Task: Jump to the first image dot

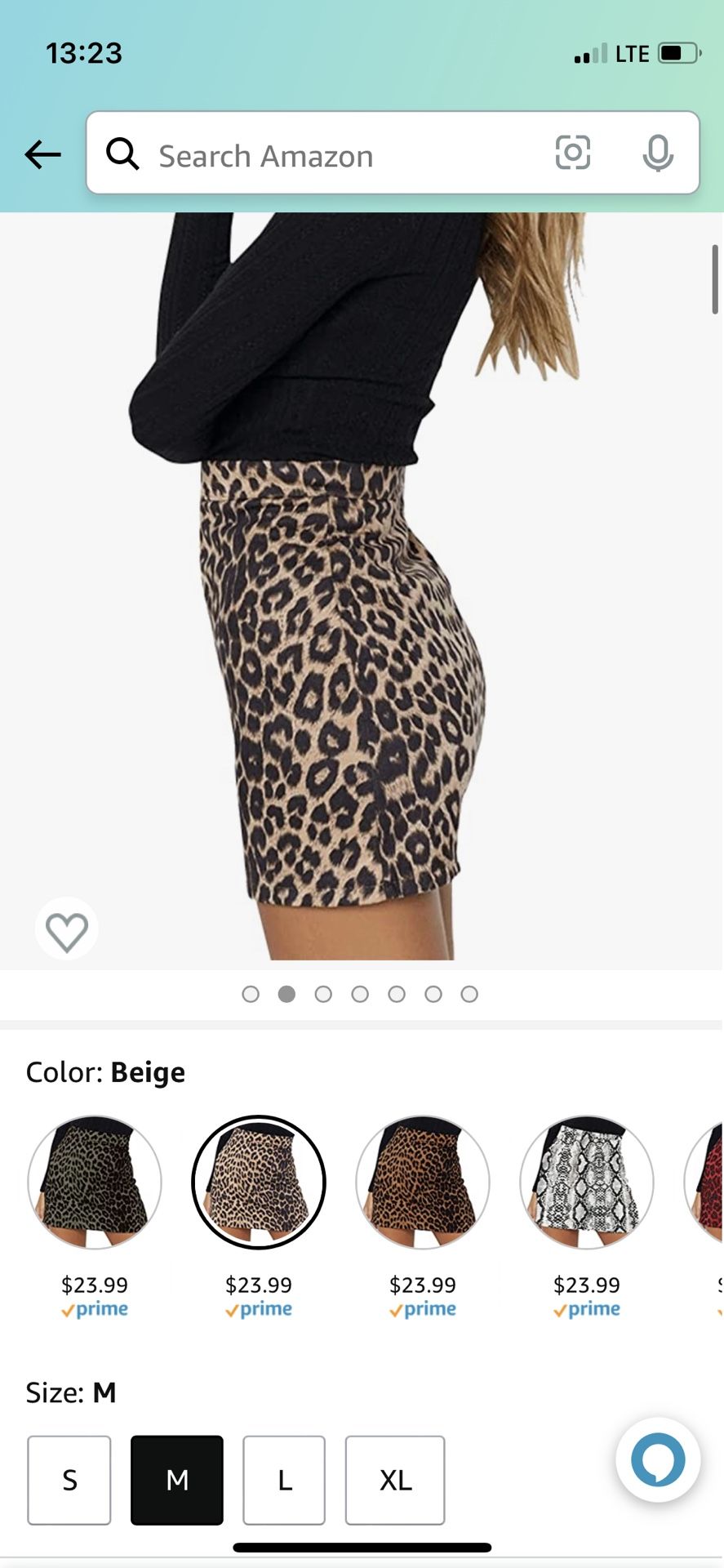Action: pos(251,994)
